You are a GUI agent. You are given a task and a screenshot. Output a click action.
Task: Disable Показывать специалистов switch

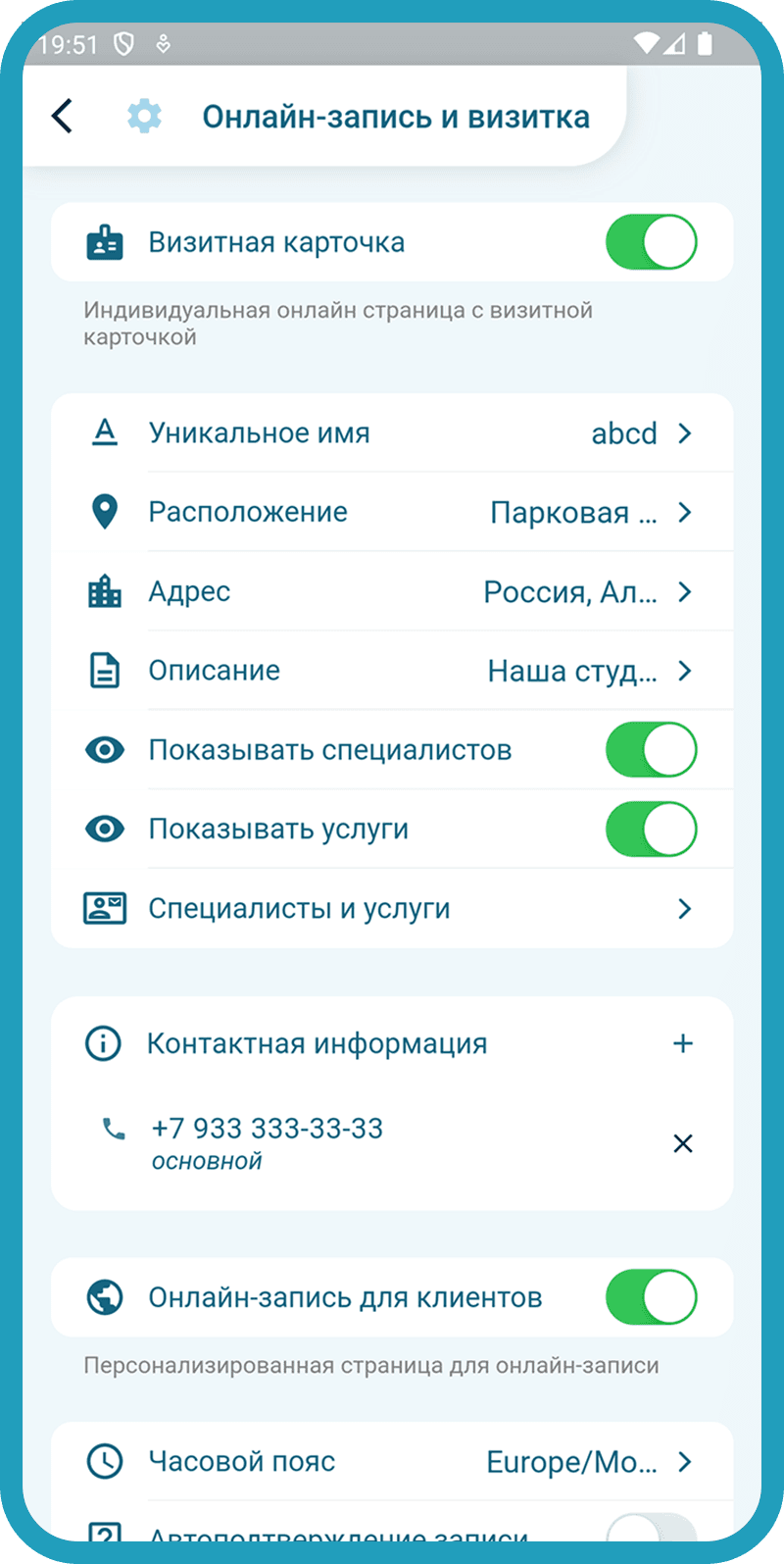[651, 750]
